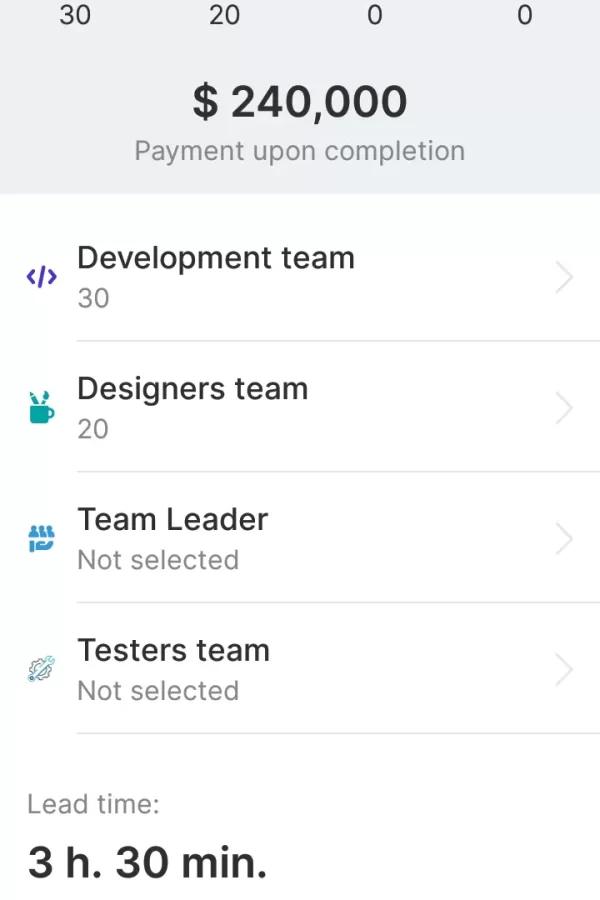Open the Designers team row
Image resolution: width=600 pixels, height=900 pixels.
[300, 408]
